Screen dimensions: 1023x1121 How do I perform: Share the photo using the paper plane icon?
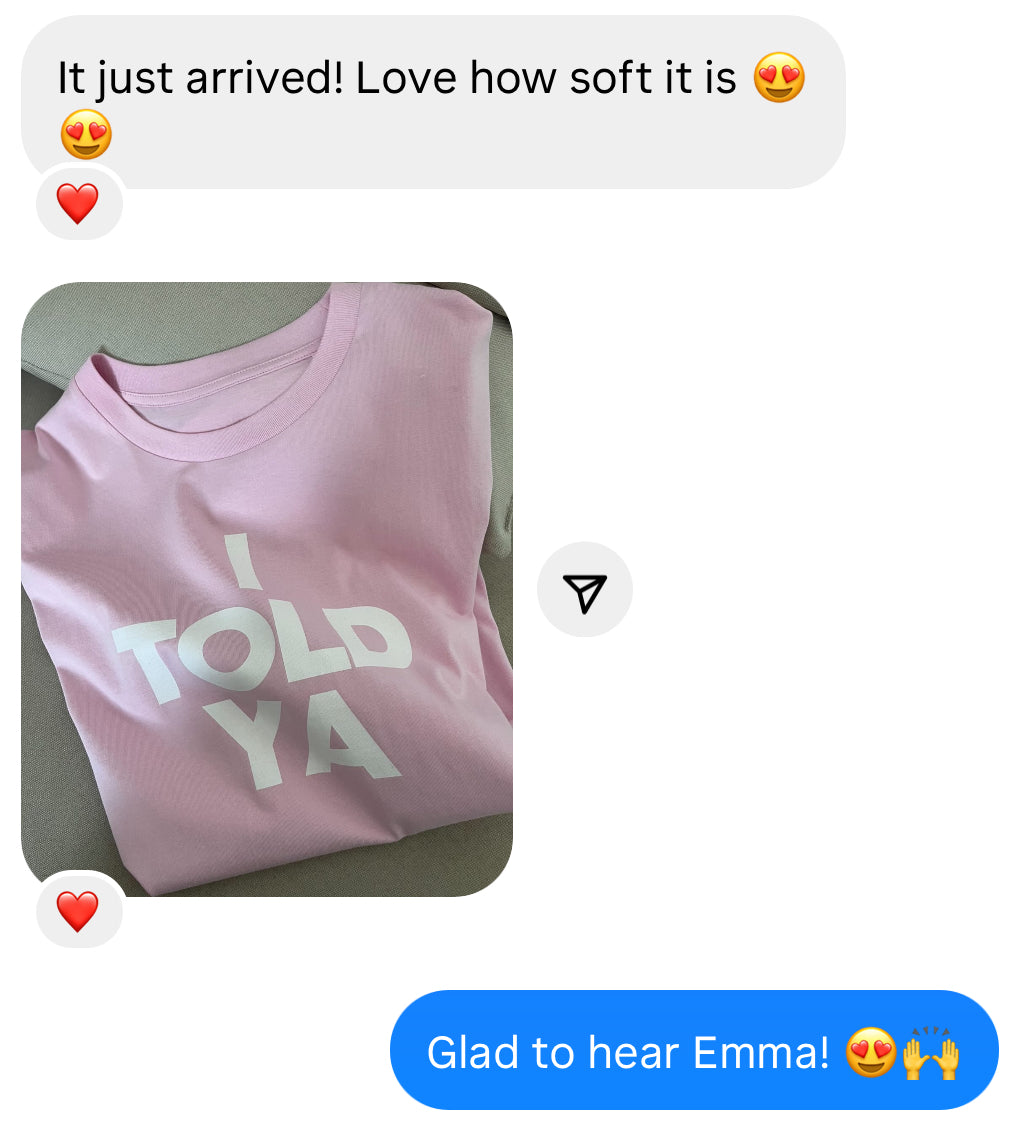click(585, 590)
